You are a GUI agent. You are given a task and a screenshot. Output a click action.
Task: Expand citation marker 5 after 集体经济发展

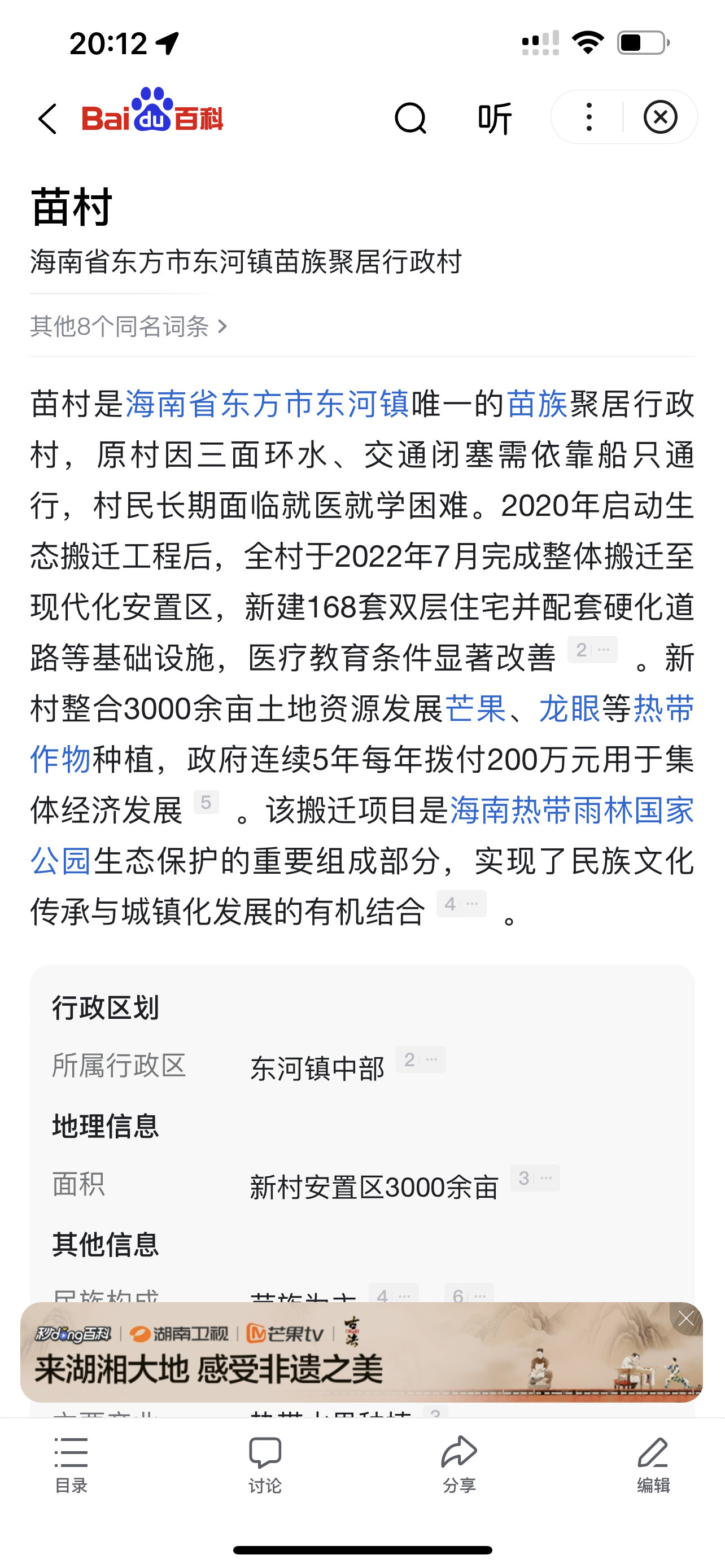click(207, 801)
